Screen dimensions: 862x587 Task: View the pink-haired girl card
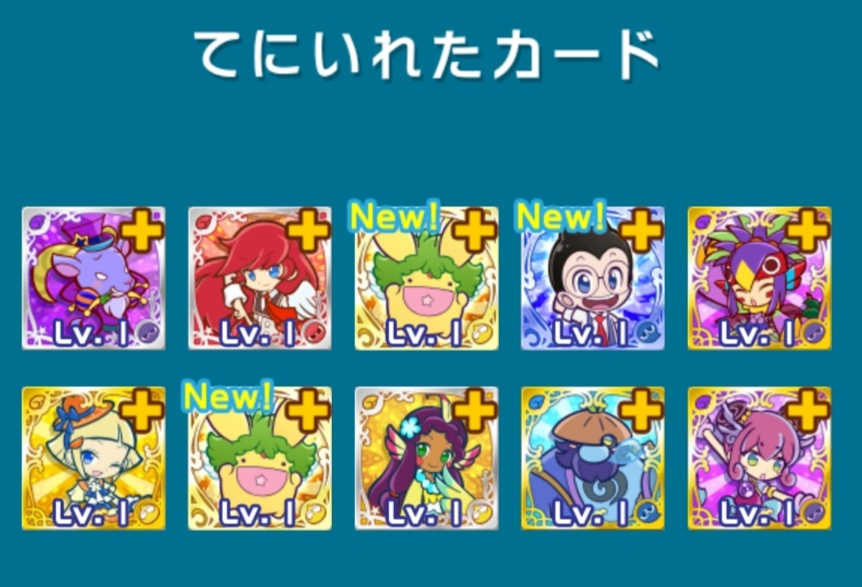coord(759,458)
